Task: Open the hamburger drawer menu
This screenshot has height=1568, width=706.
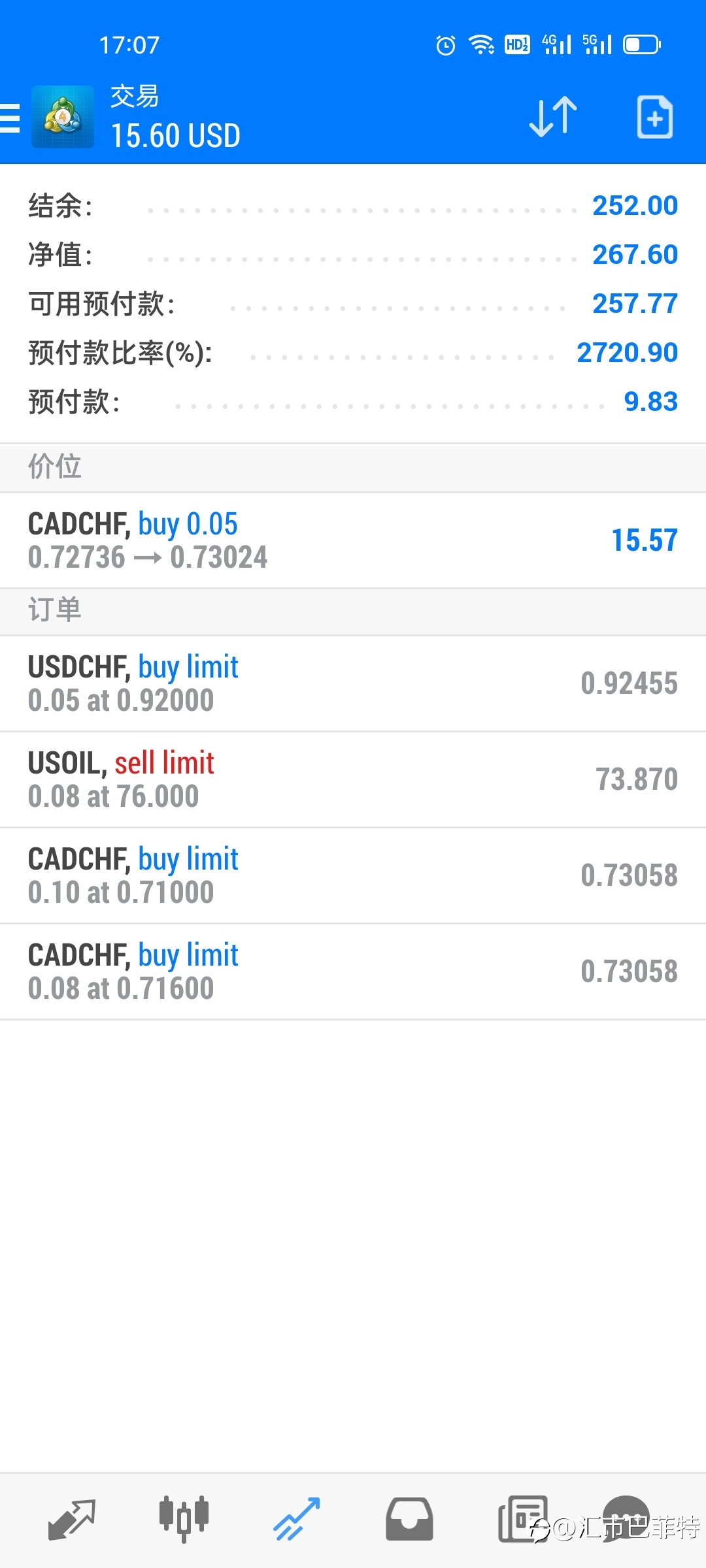Action: (x=9, y=118)
